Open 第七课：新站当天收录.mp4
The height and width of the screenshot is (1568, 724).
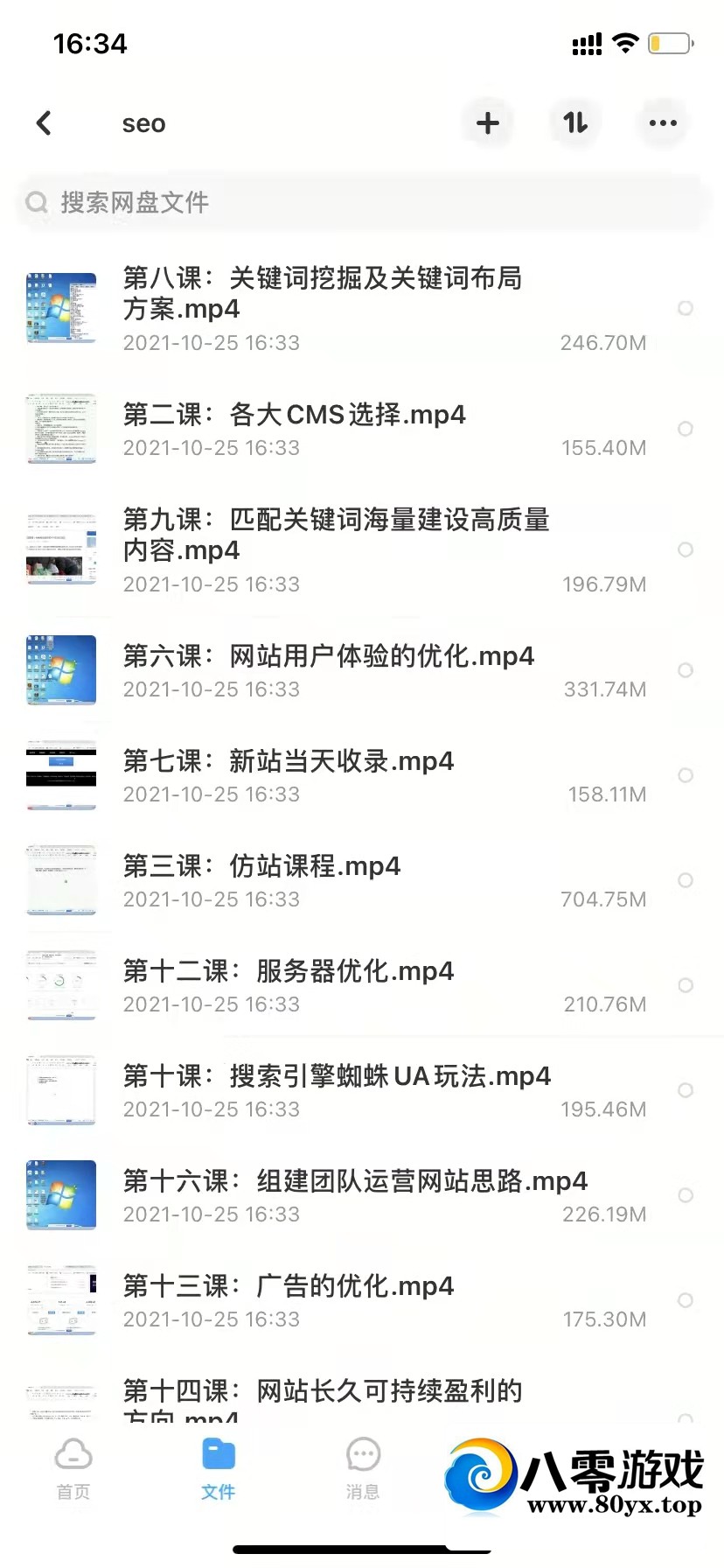[289, 761]
